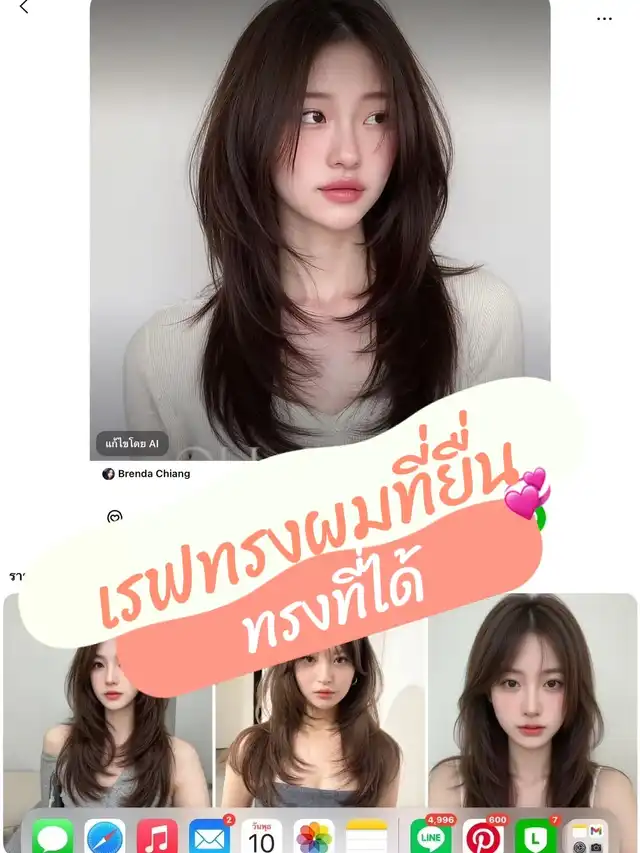Open LINE with 4,996 unread badge

431,838
